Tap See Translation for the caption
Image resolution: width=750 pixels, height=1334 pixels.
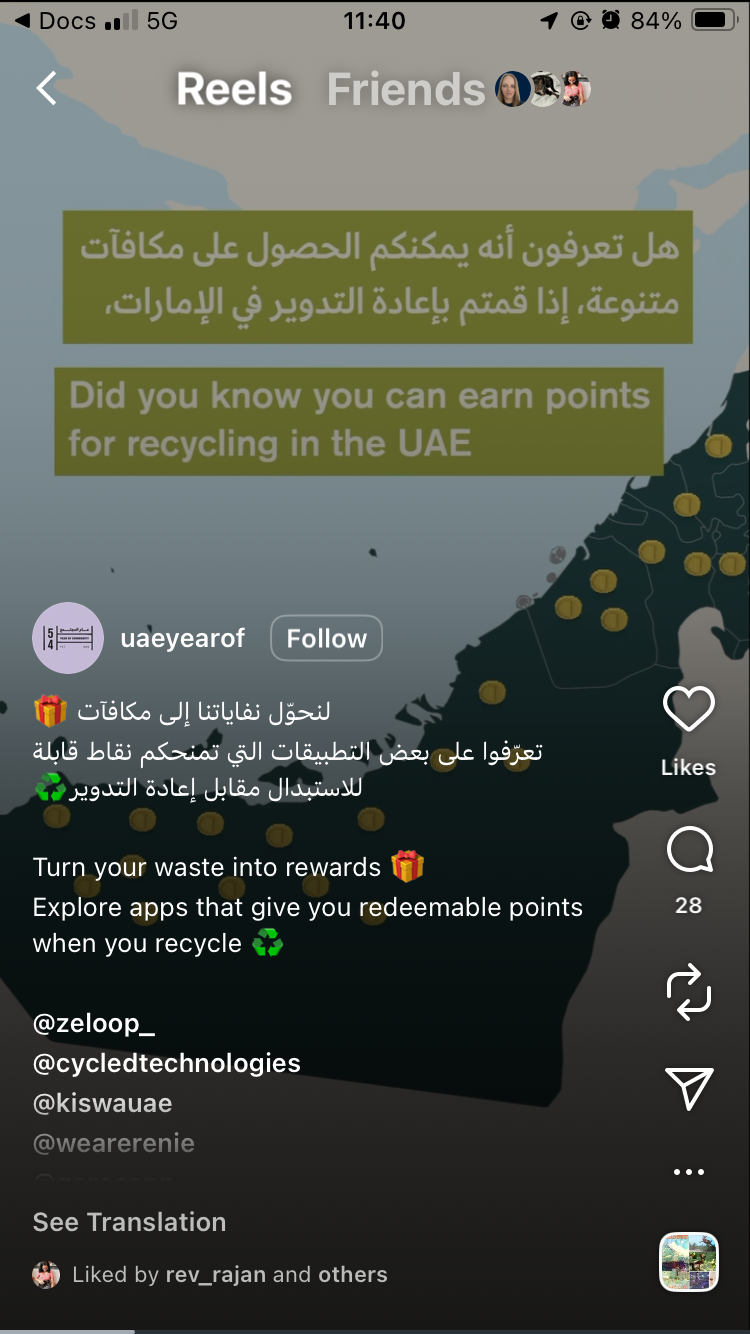point(129,1222)
